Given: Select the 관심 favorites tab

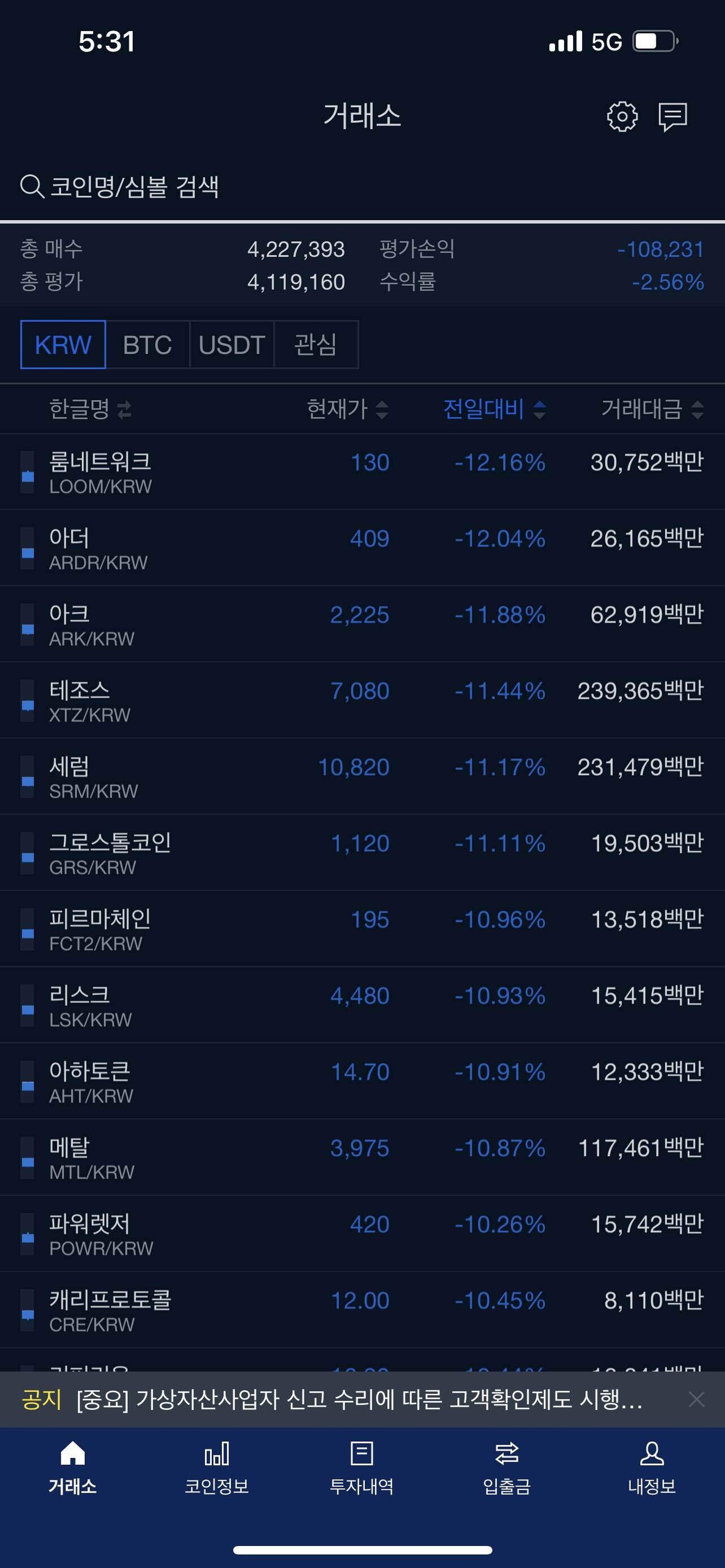Looking at the screenshot, I should coord(315,344).
